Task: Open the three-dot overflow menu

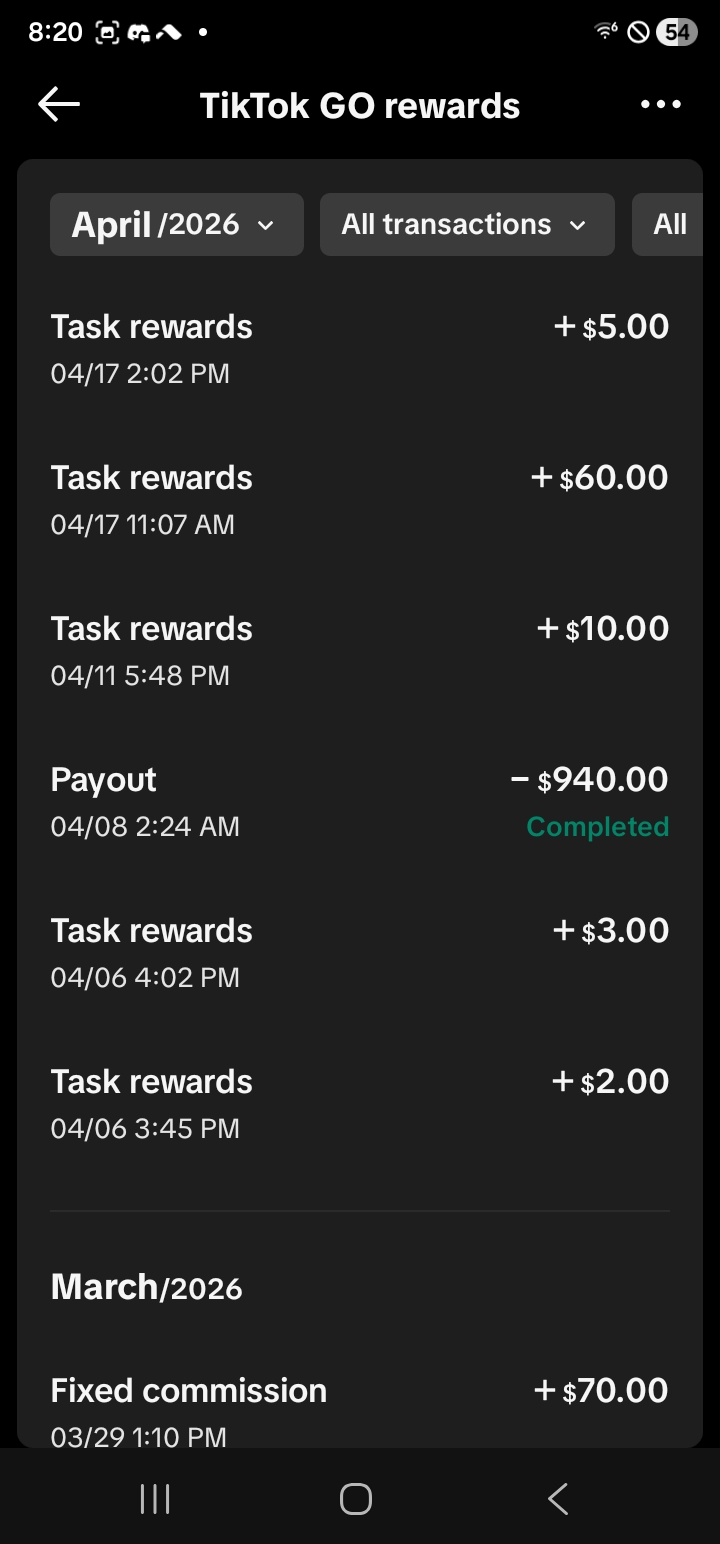Action: (661, 104)
